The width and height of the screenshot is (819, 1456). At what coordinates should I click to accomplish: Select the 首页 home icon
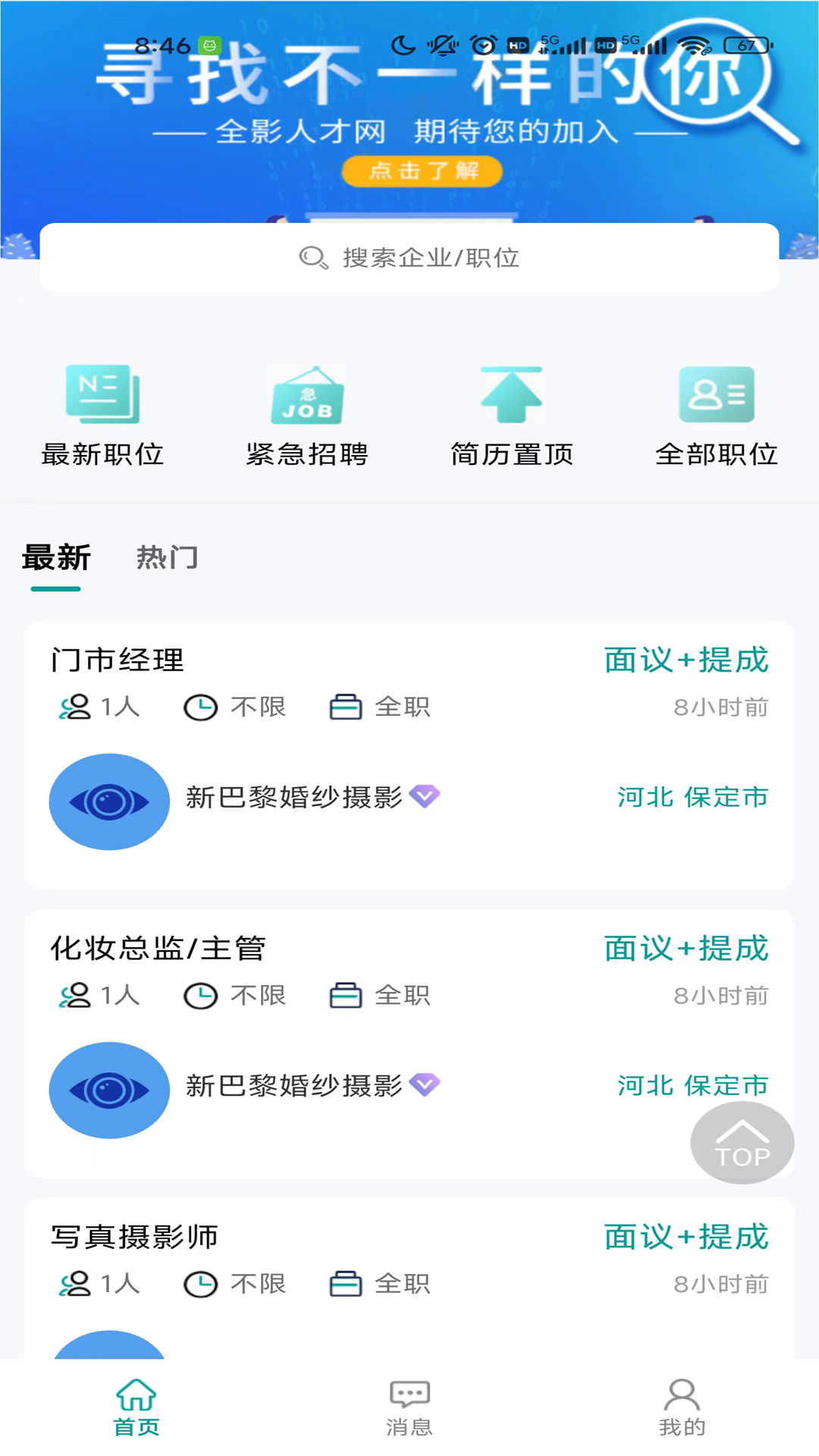pos(136,1407)
